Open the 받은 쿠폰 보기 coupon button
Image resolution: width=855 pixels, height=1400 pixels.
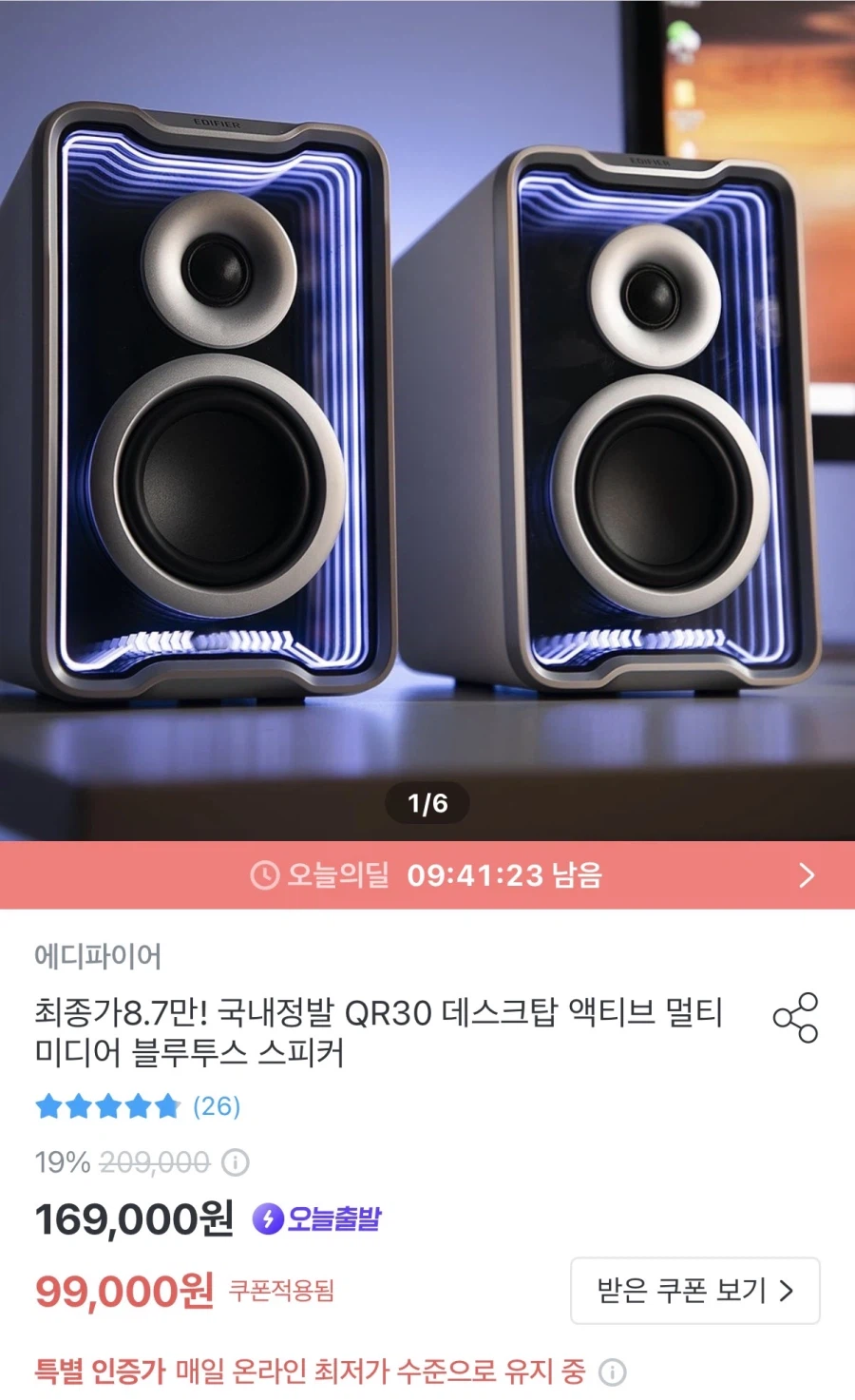pyautogui.click(x=694, y=1291)
